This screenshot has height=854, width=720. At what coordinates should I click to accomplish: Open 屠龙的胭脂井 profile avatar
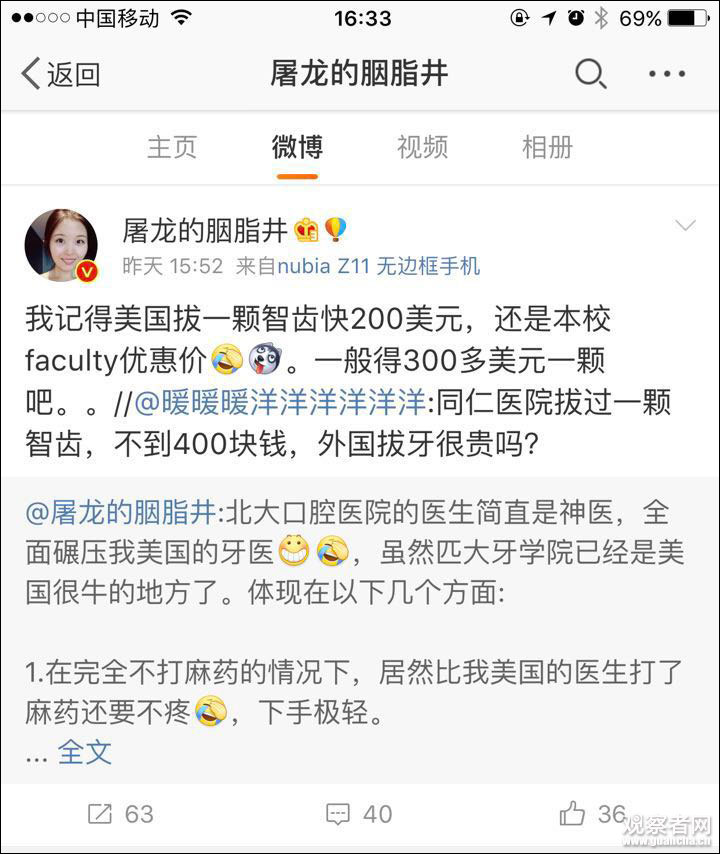point(61,245)
